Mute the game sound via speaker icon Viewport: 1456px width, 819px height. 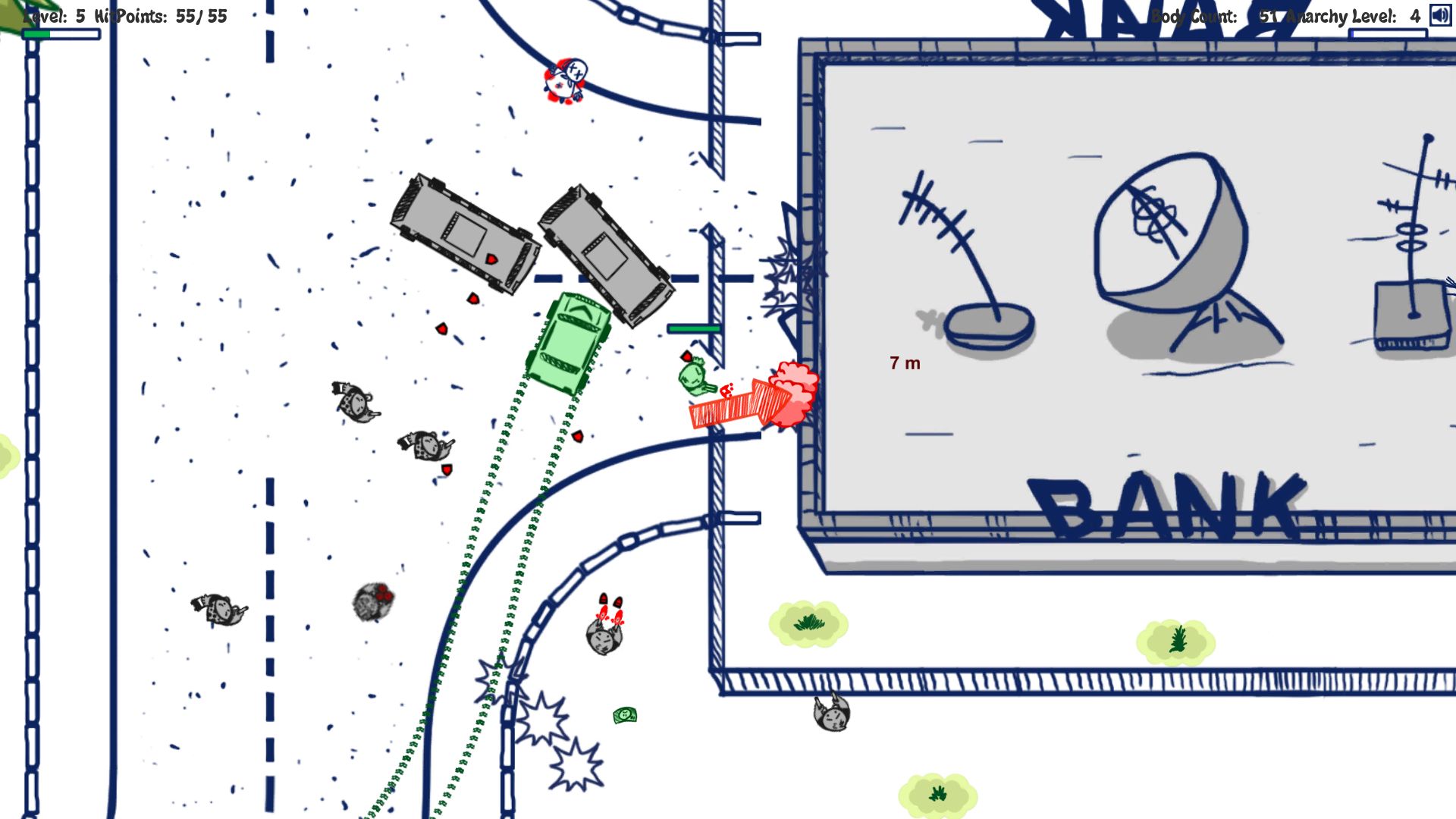point(1440,15)
